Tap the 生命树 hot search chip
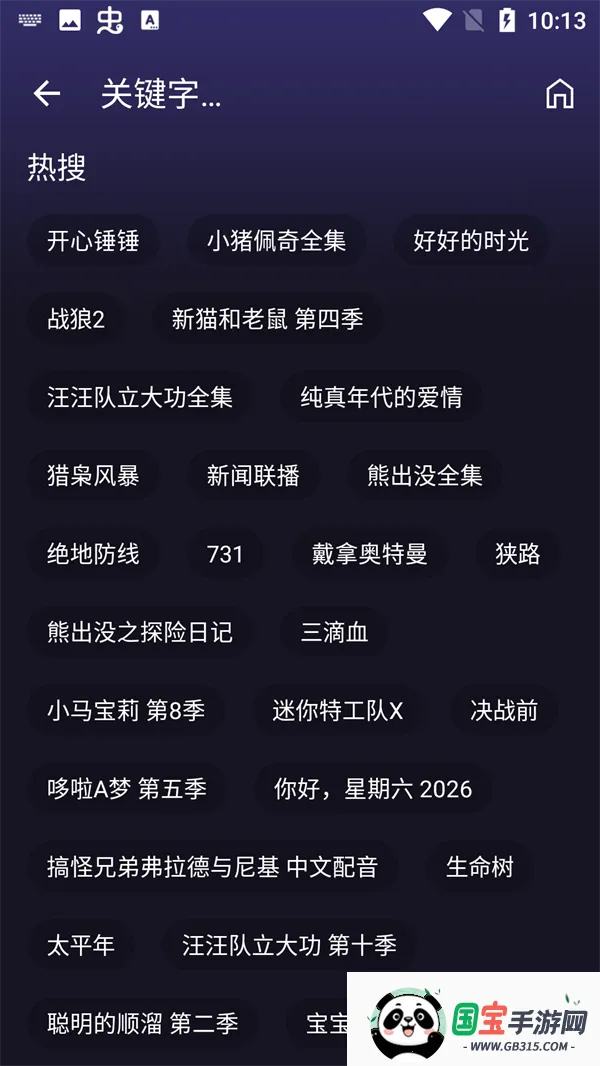600x1066 pixels. (x=479, y=867)
